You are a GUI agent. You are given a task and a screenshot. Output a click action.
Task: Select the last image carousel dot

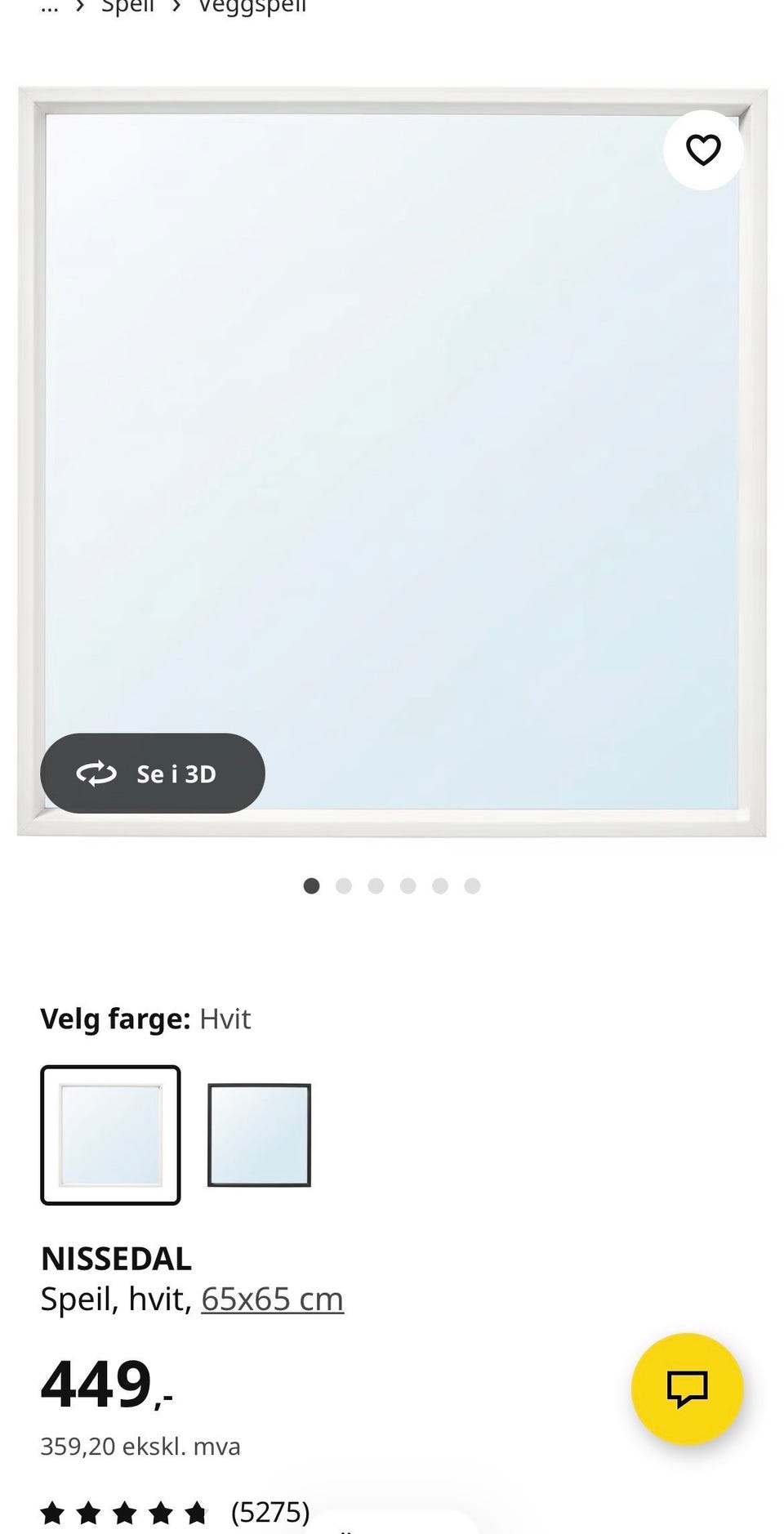click(471, 885)
